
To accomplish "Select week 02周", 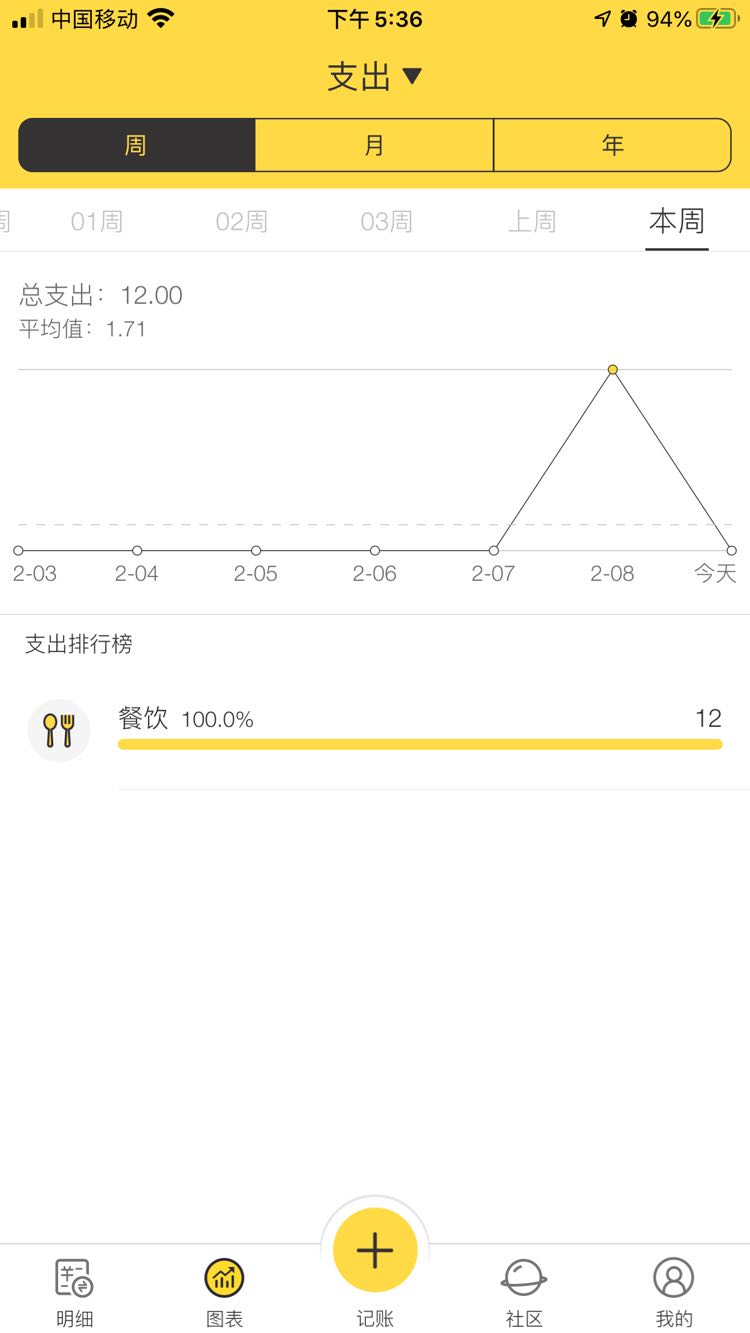I will click(242, 222).
